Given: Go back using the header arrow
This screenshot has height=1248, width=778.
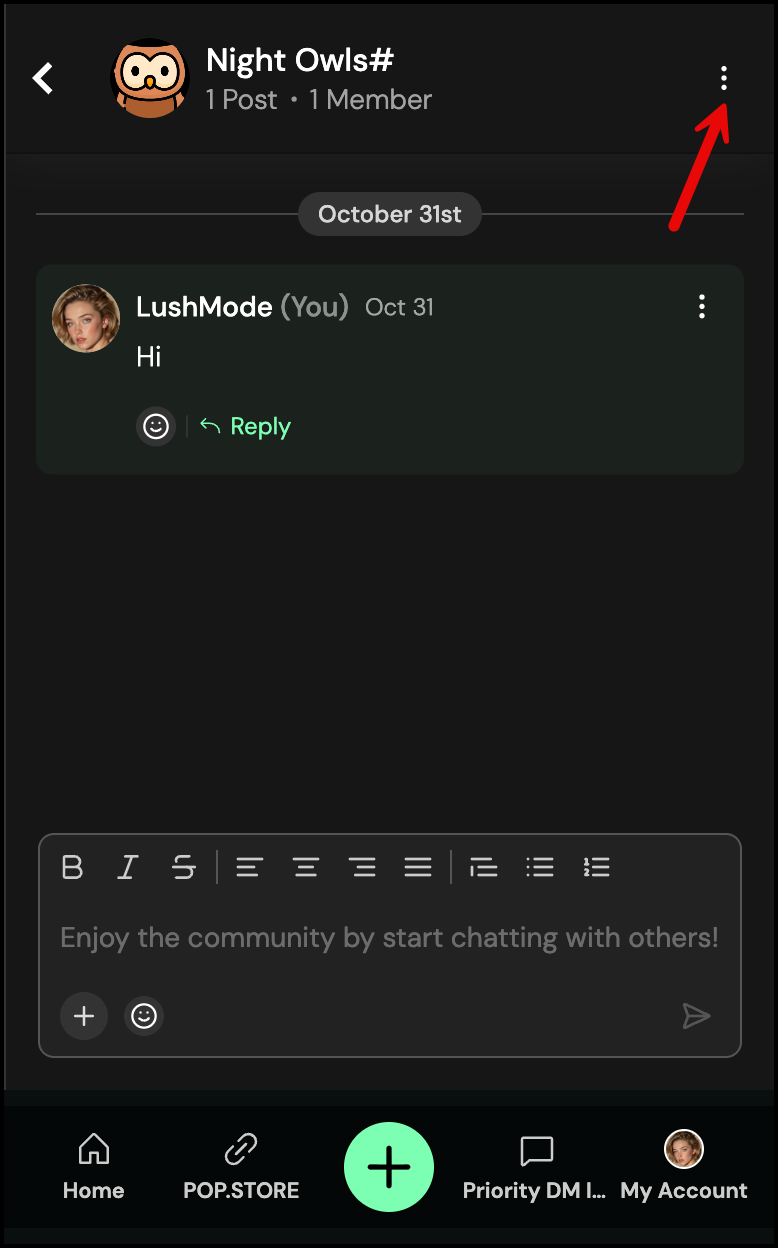Looking at the screenshot, I should click(x=43, y=78).
